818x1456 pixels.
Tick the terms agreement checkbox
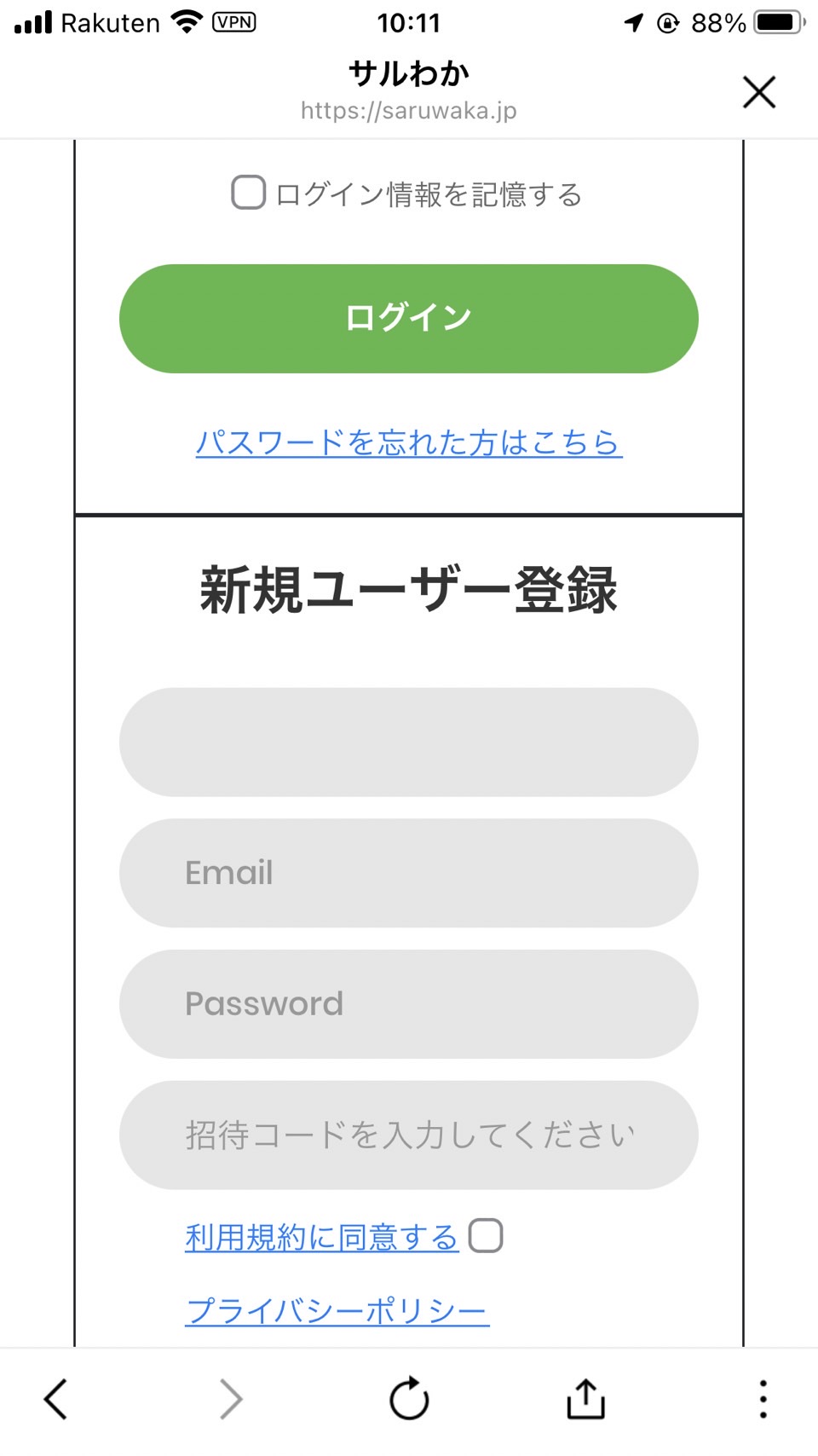click(486, 1235)
